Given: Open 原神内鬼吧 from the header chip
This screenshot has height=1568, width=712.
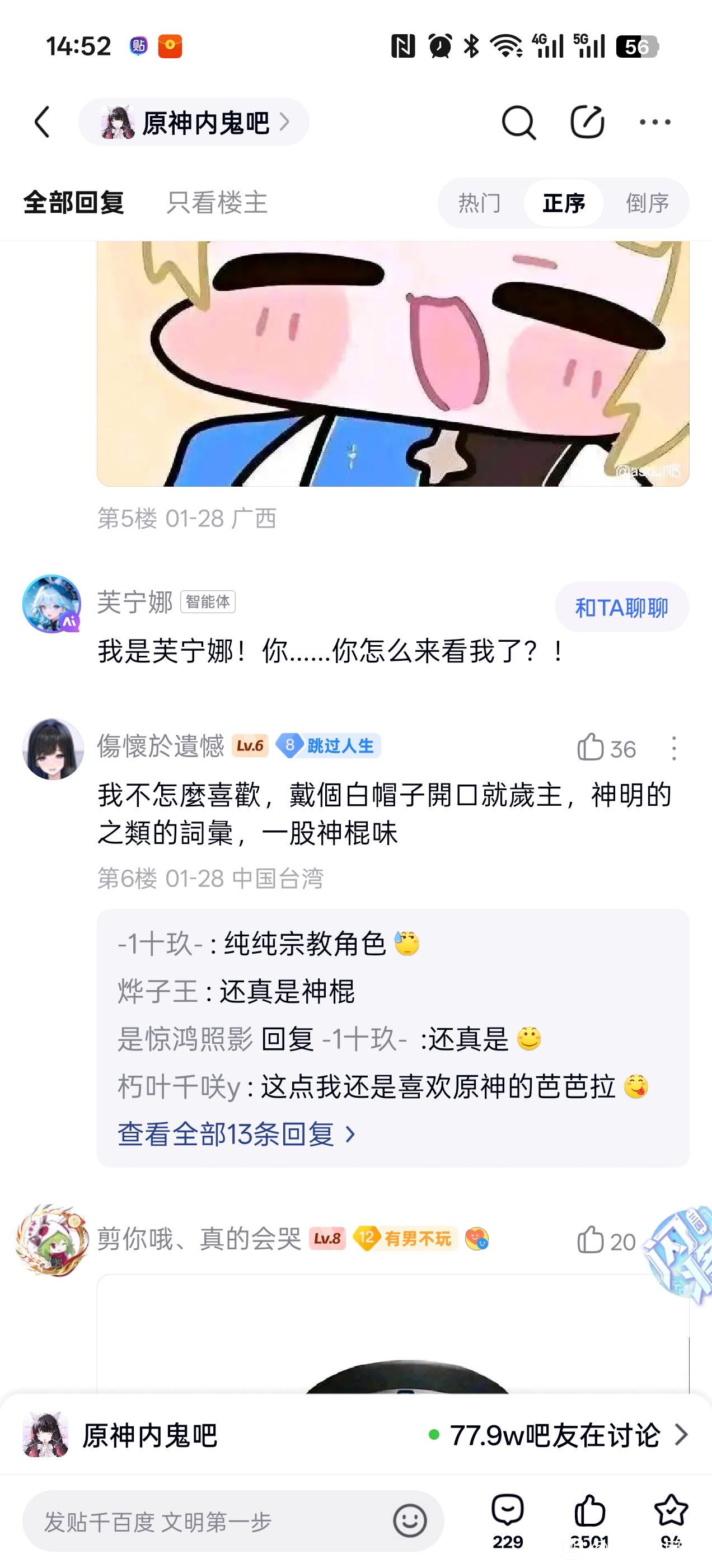Looking at the screenshot, I should point(194,122).
